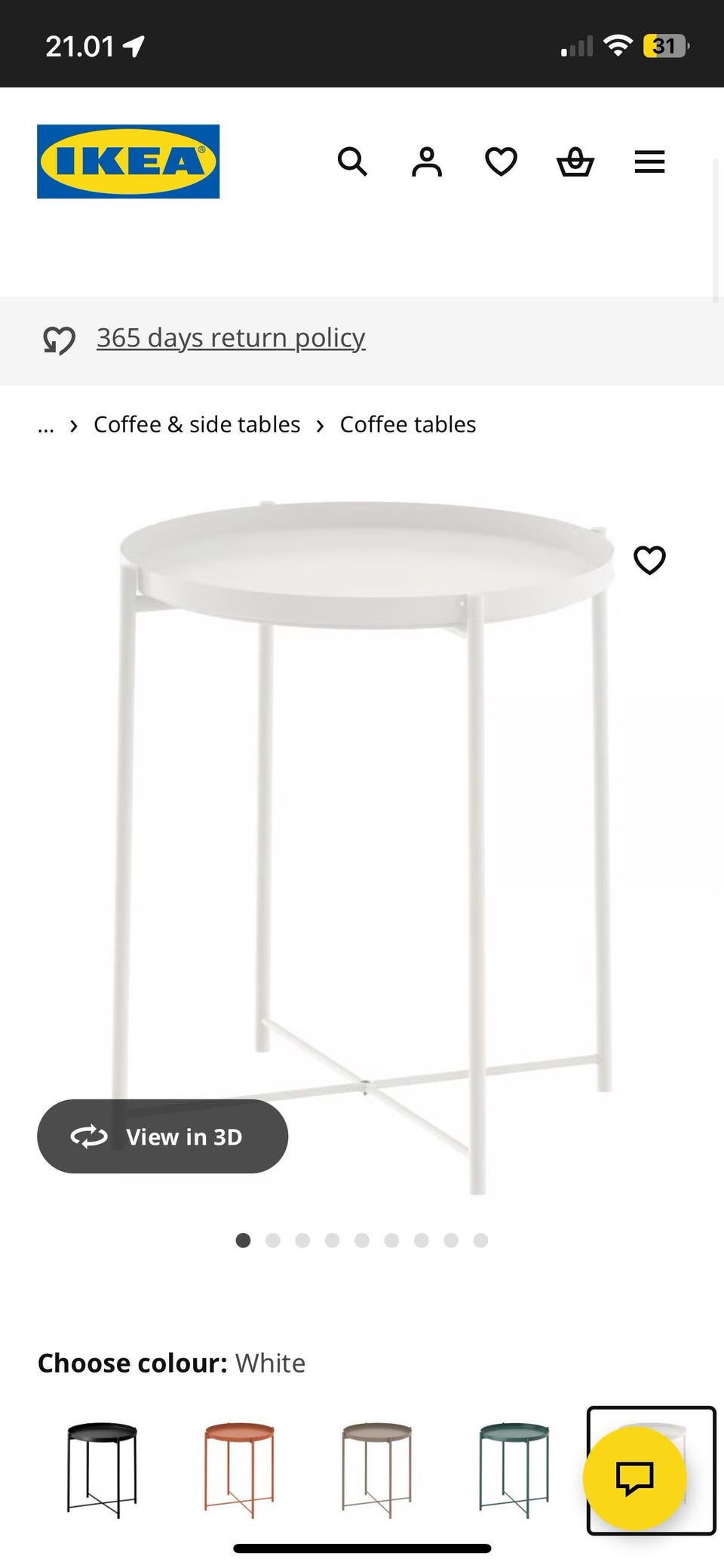Choose the orange-red colour variant
This screenshot has height=1568, width=724.
click(x=239, y=1470)
